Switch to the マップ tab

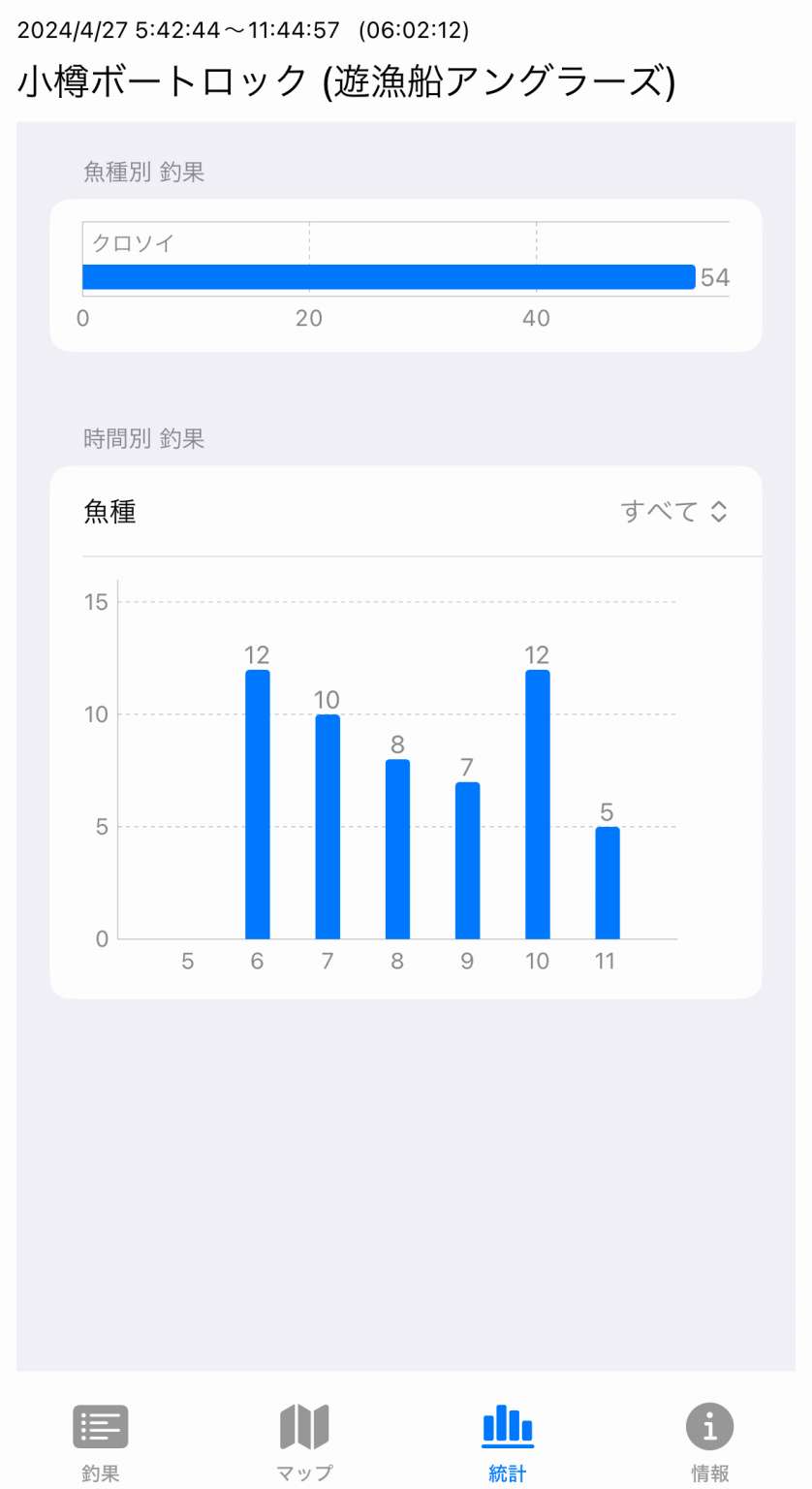pos(304,1442)
